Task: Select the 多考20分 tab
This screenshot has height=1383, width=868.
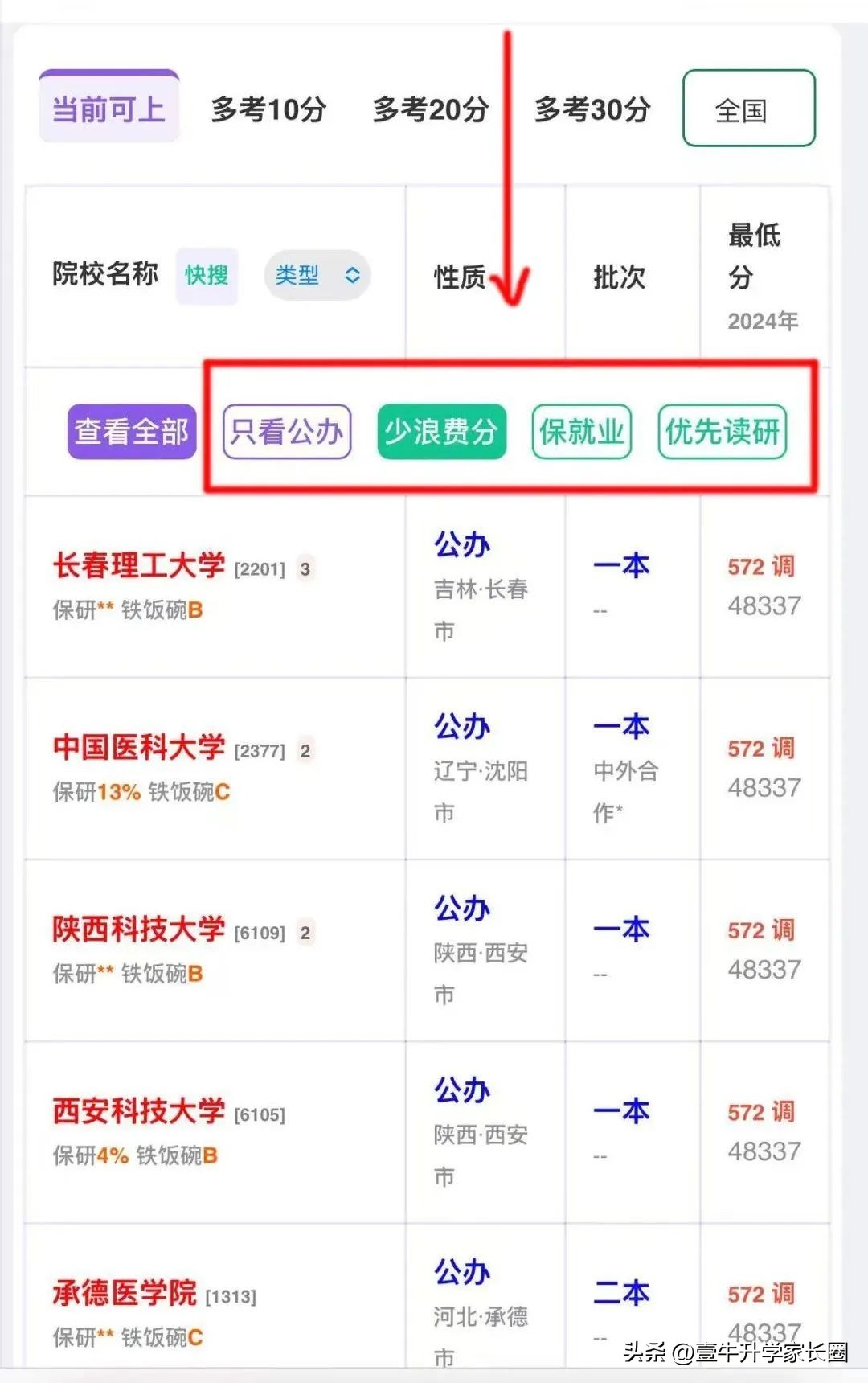Action: coord(430,109)
